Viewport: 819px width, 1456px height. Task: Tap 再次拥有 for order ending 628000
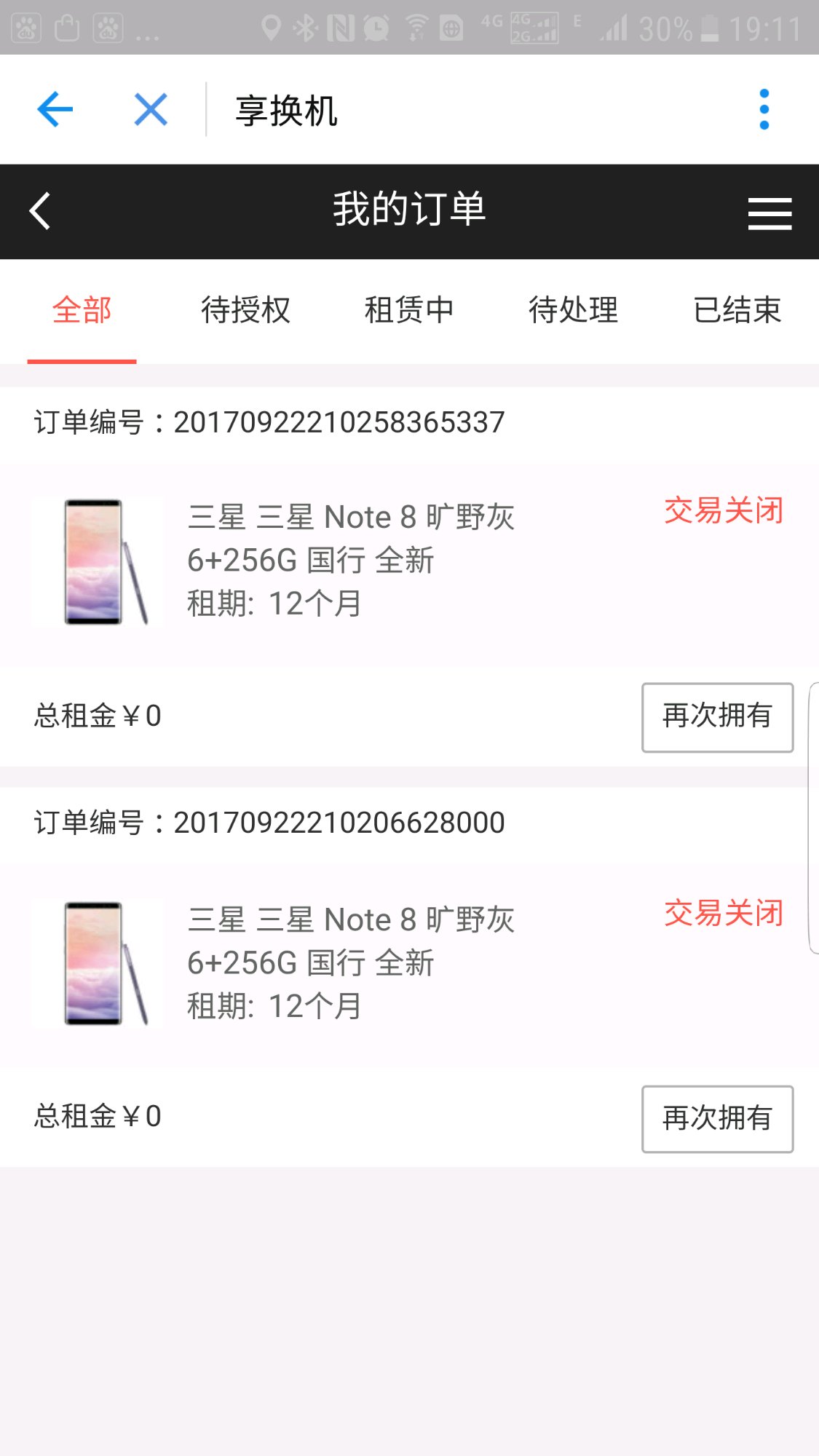(x=717, y=1119)
